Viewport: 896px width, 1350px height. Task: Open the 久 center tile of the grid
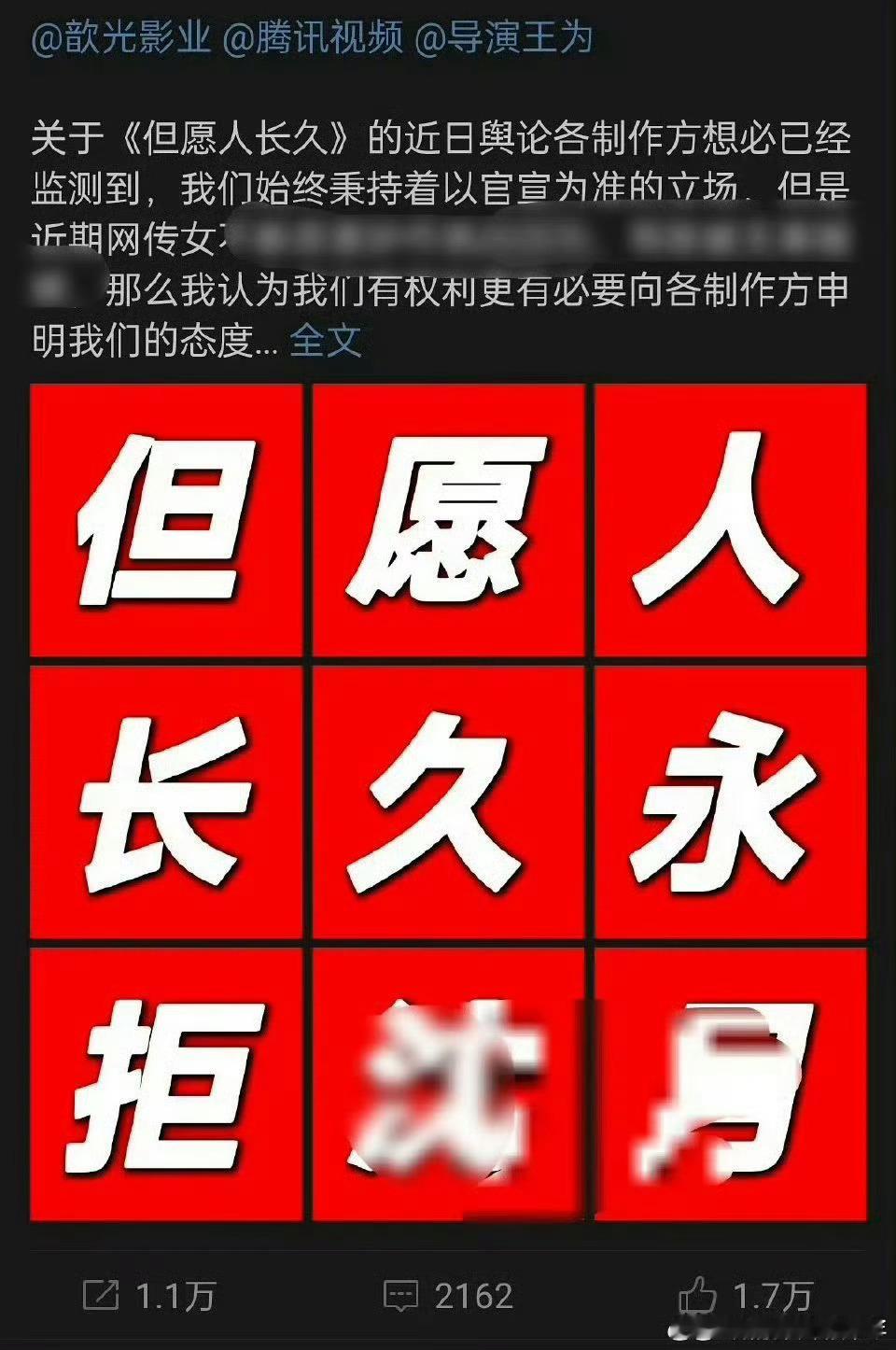[448, 801]
